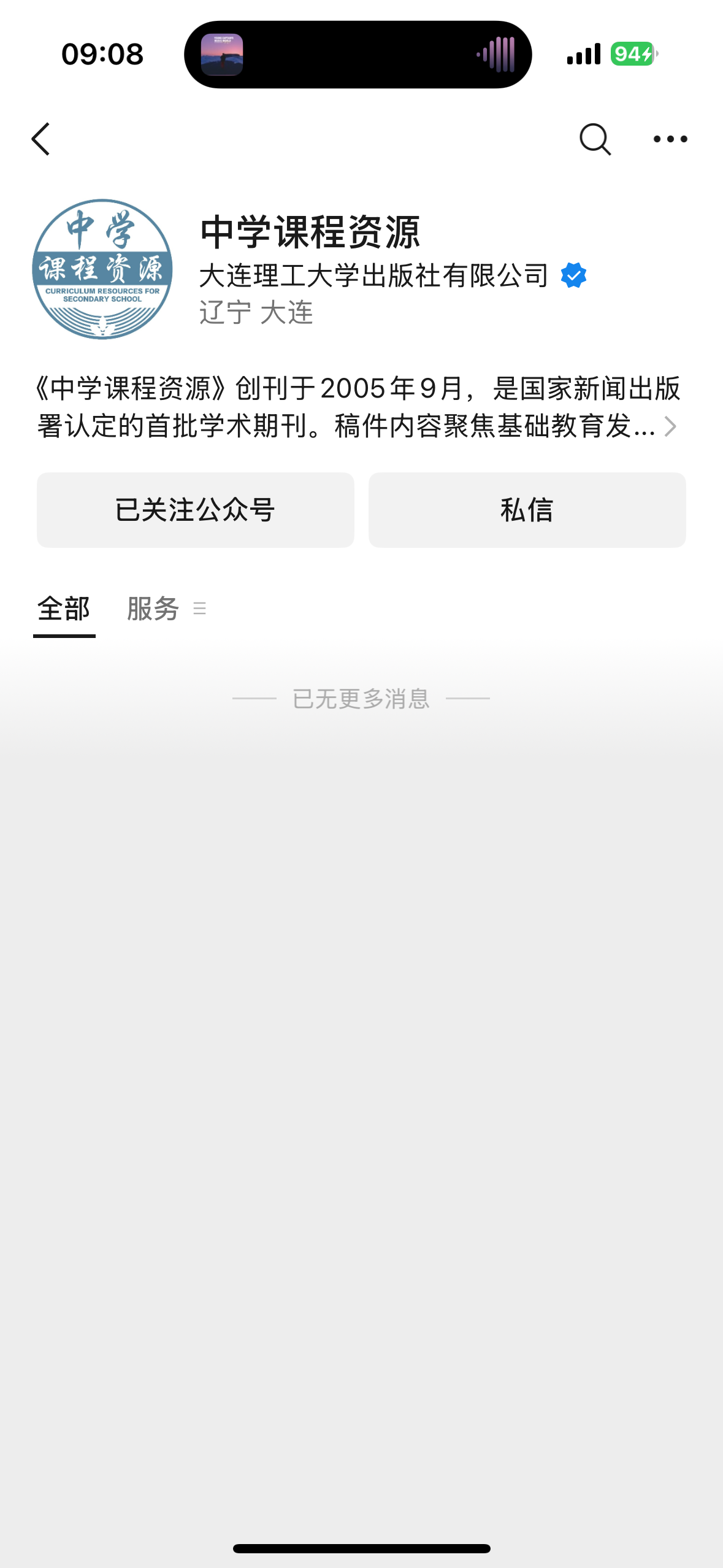View the 中学课程资源 profile avatar
The width and height of the screenshot is (723, 1568).
pyautogui.click(x=102, y=269)
